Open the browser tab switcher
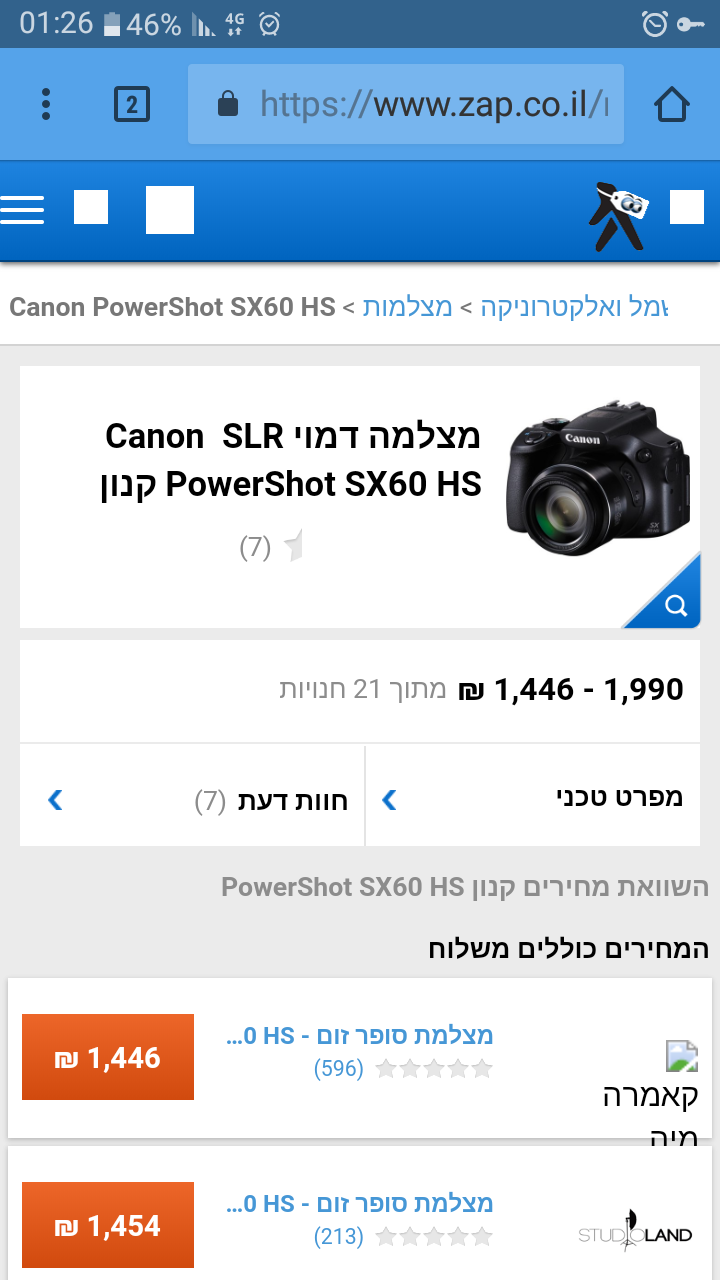Screen dimensions: 720x1280 (132, 104)
